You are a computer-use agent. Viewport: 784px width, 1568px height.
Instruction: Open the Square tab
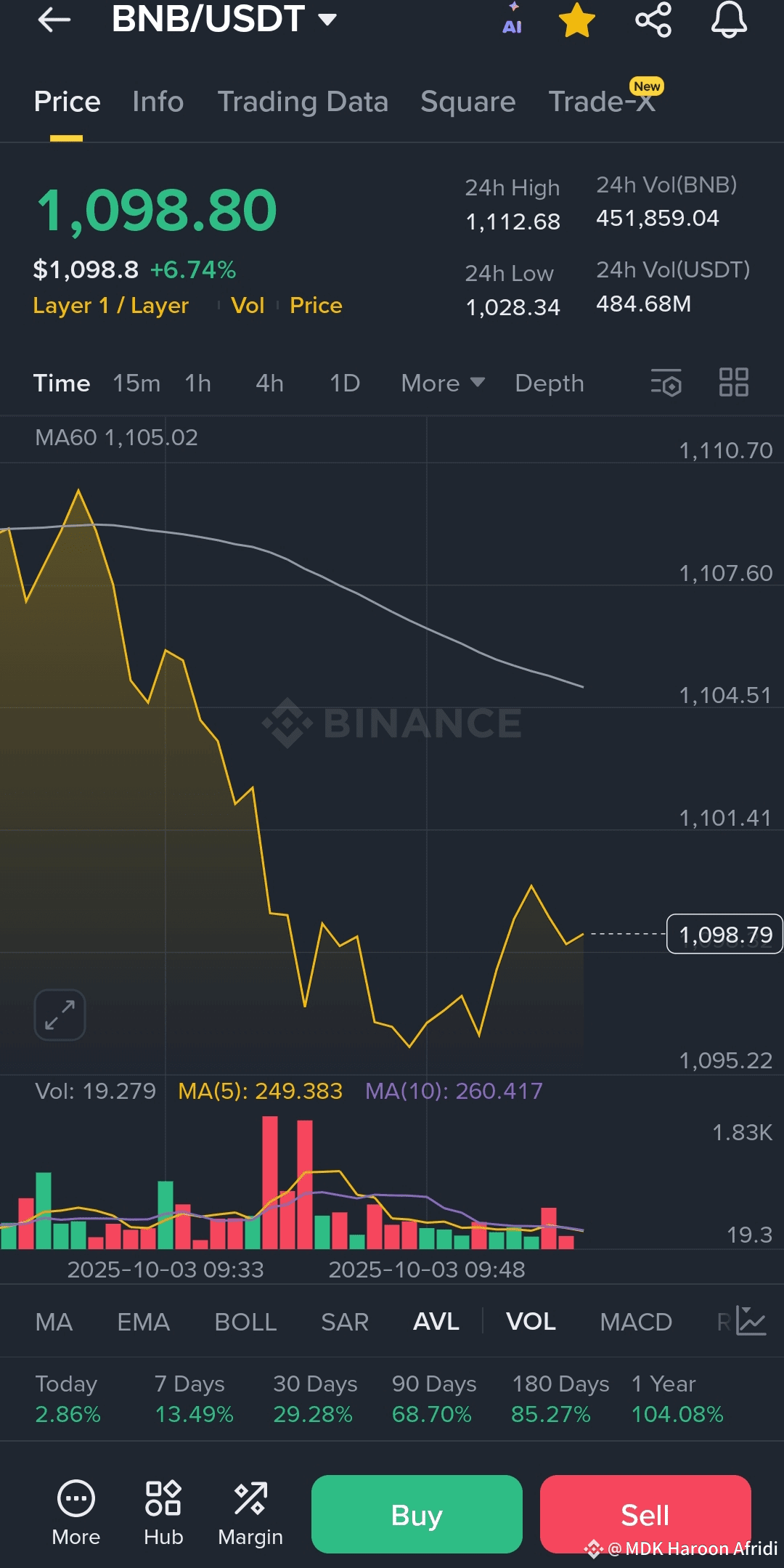[x=467, y=102]
